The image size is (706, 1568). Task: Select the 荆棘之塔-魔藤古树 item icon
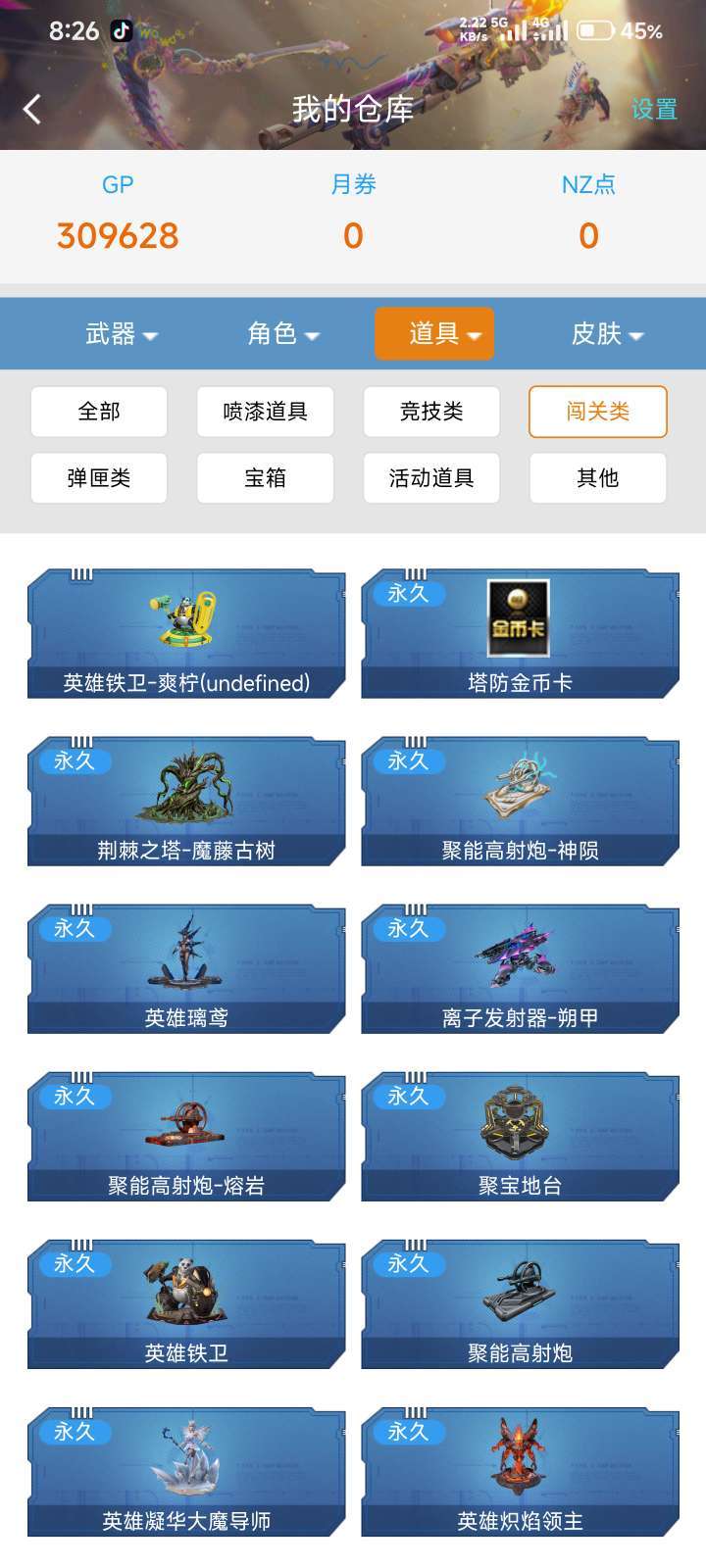(x=186, y=789)
